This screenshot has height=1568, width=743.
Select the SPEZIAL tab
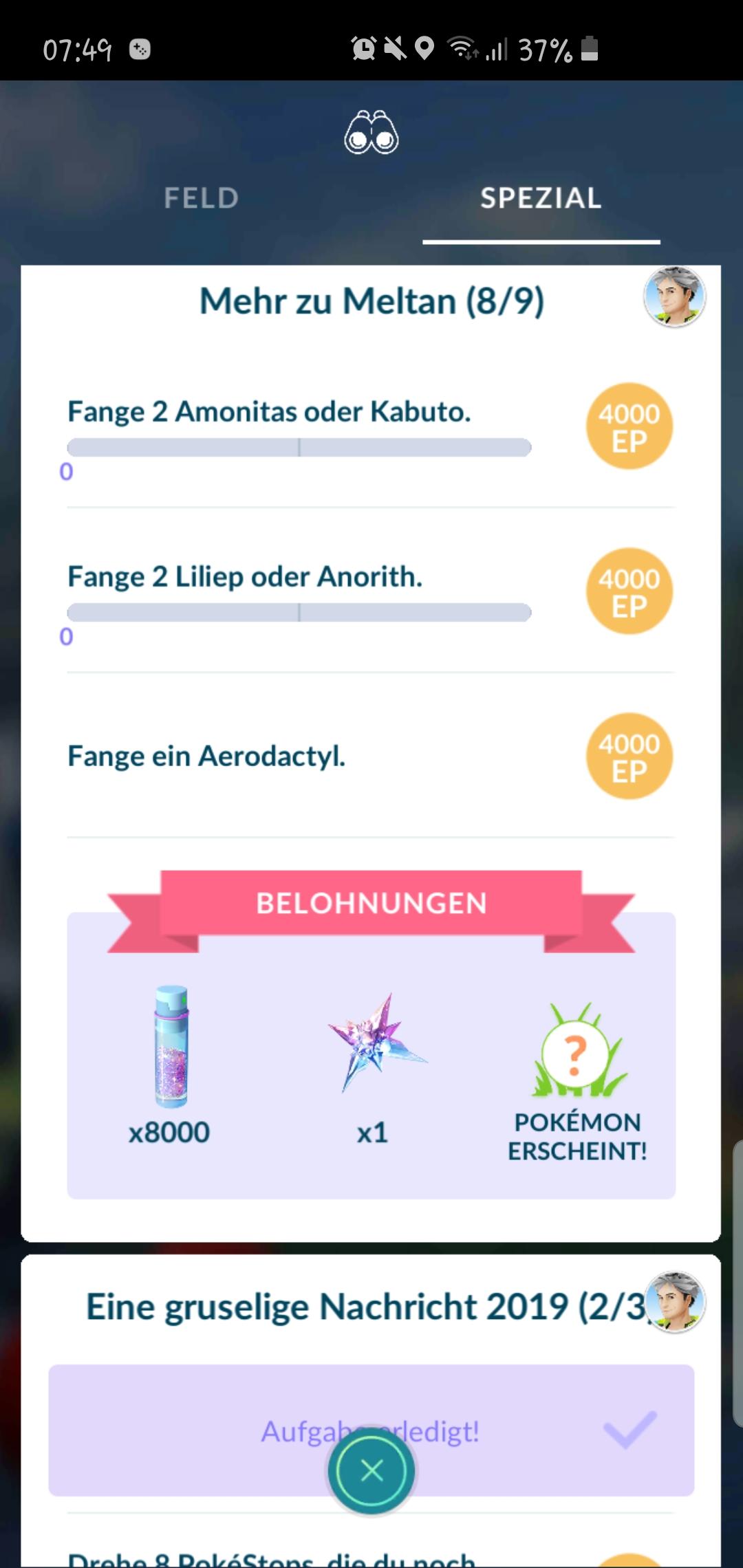(x=541, y=198)
